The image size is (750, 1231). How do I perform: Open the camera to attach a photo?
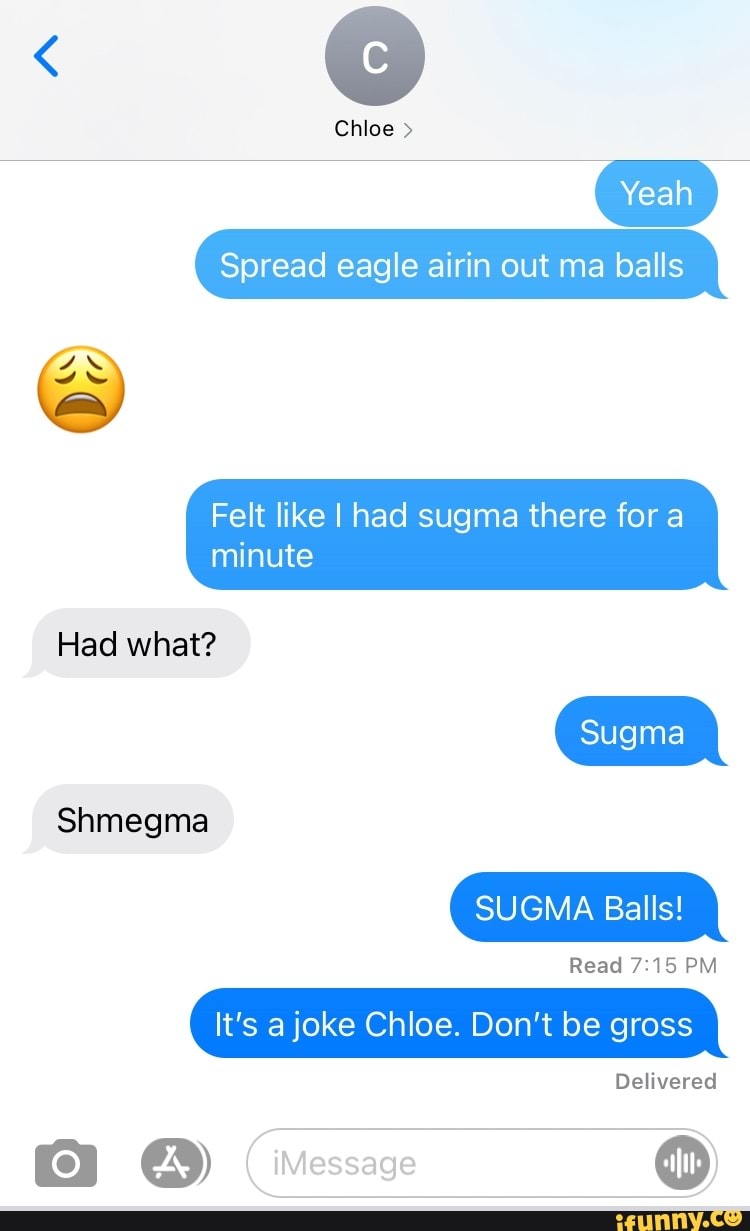click(66, 1163)
